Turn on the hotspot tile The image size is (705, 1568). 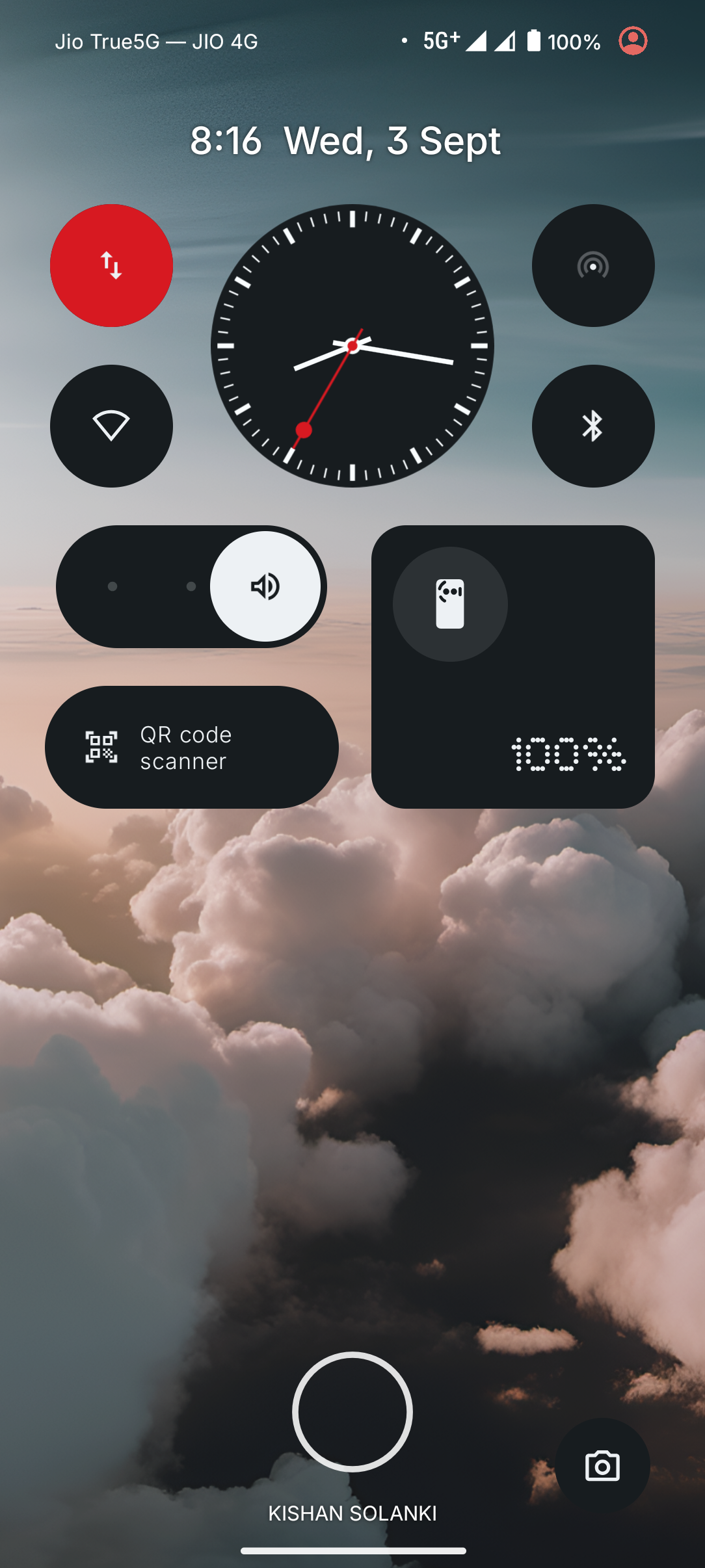[x=592, y=265]
